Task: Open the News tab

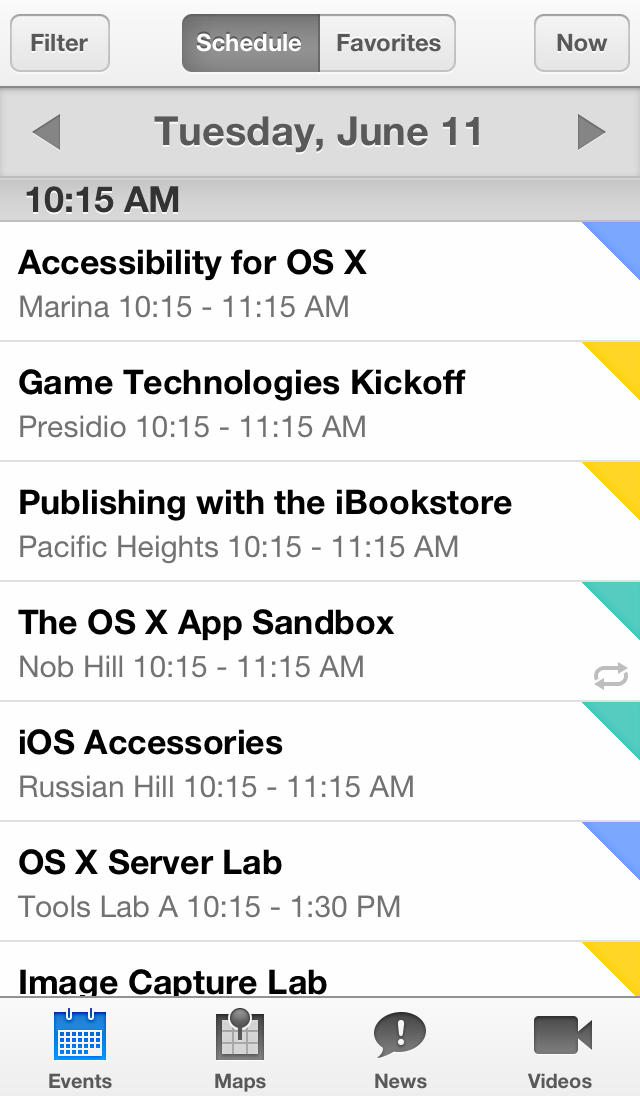Action: click(400, 1048)
